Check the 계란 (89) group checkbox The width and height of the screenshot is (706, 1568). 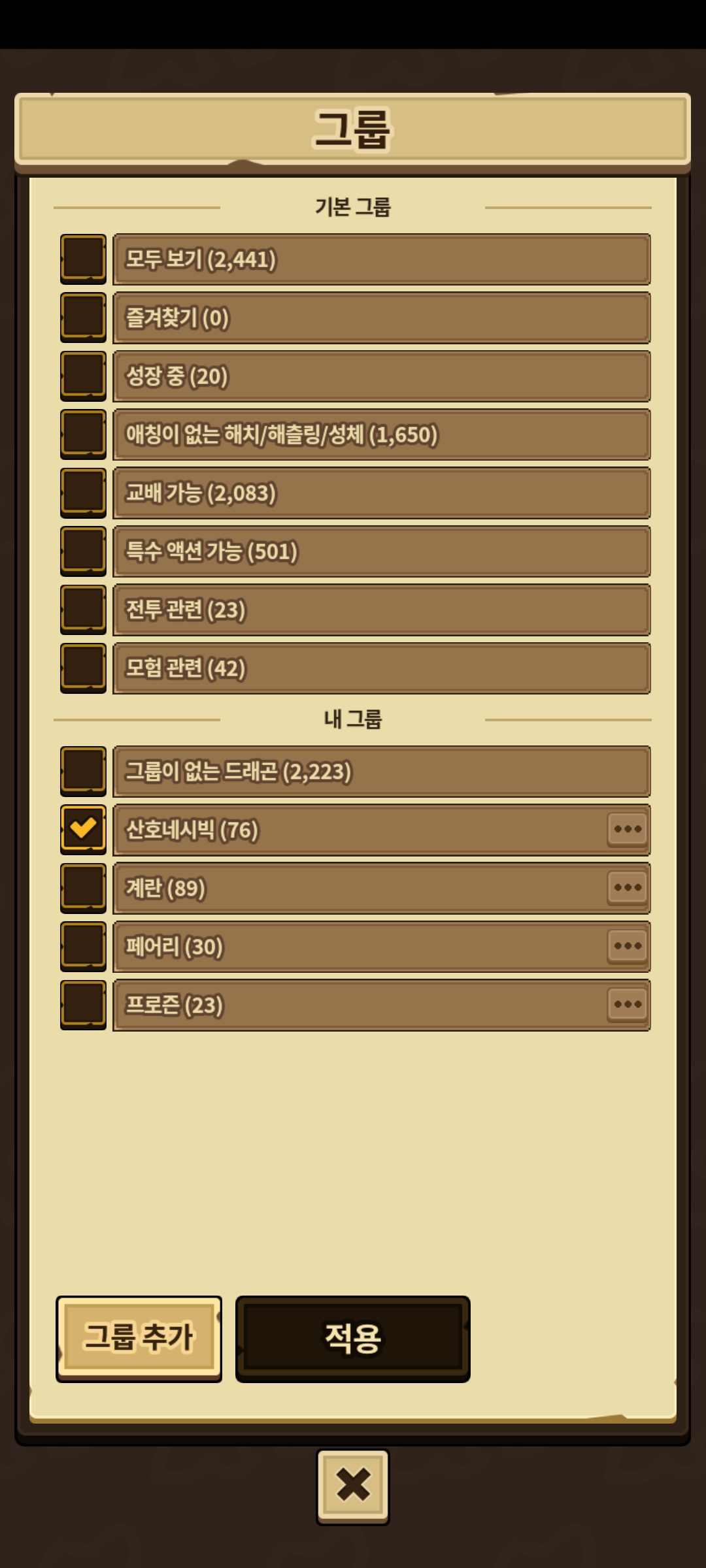click(83, 888)
